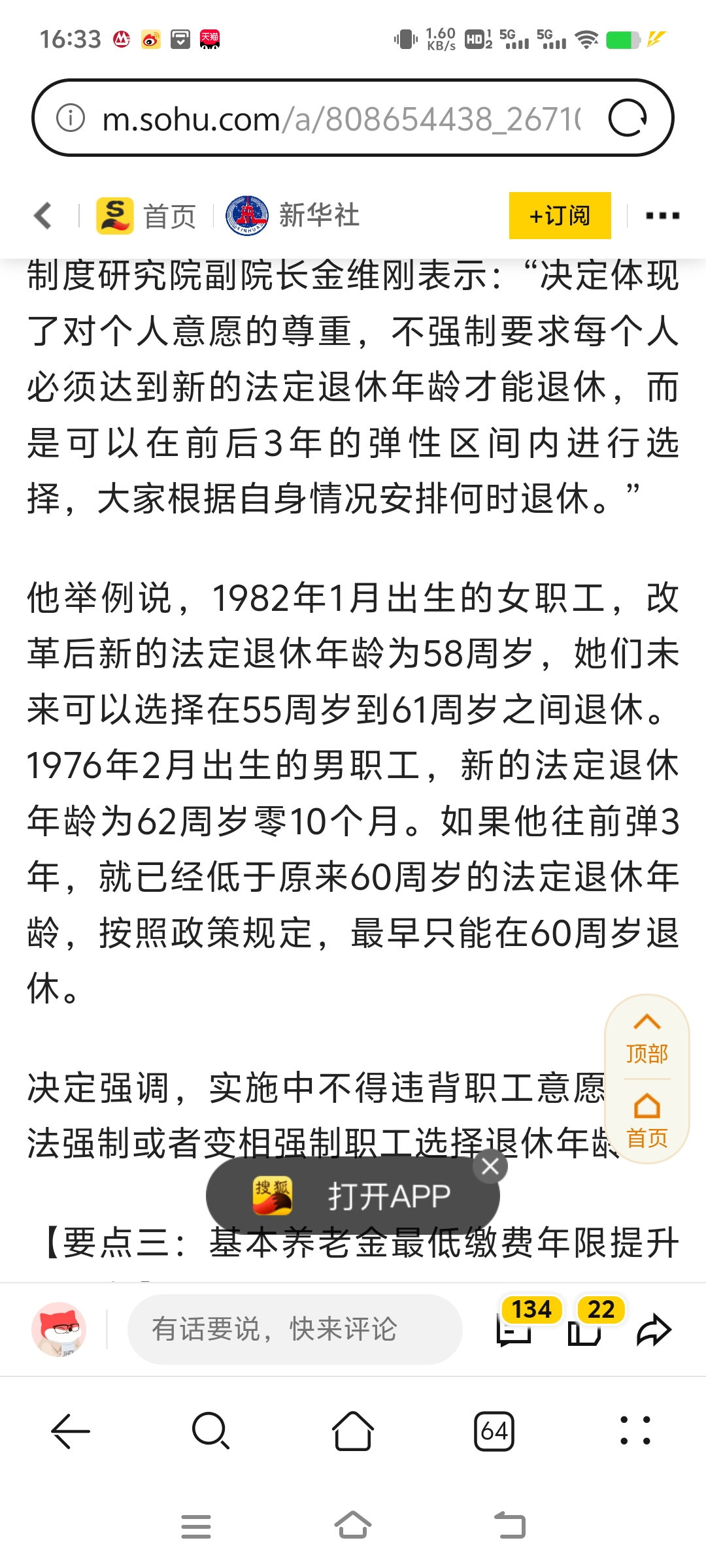Screen dimensions: 706x1568
Task: Go back using the Sohu header arrow
Action: pyautogui.click(x=43, y=216)
